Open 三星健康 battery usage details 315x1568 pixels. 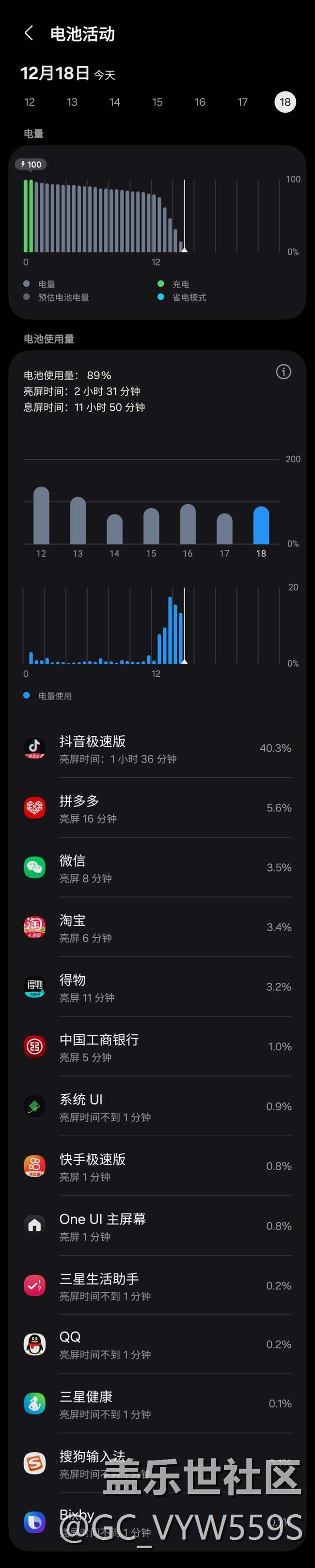[x=157, y=1403]
